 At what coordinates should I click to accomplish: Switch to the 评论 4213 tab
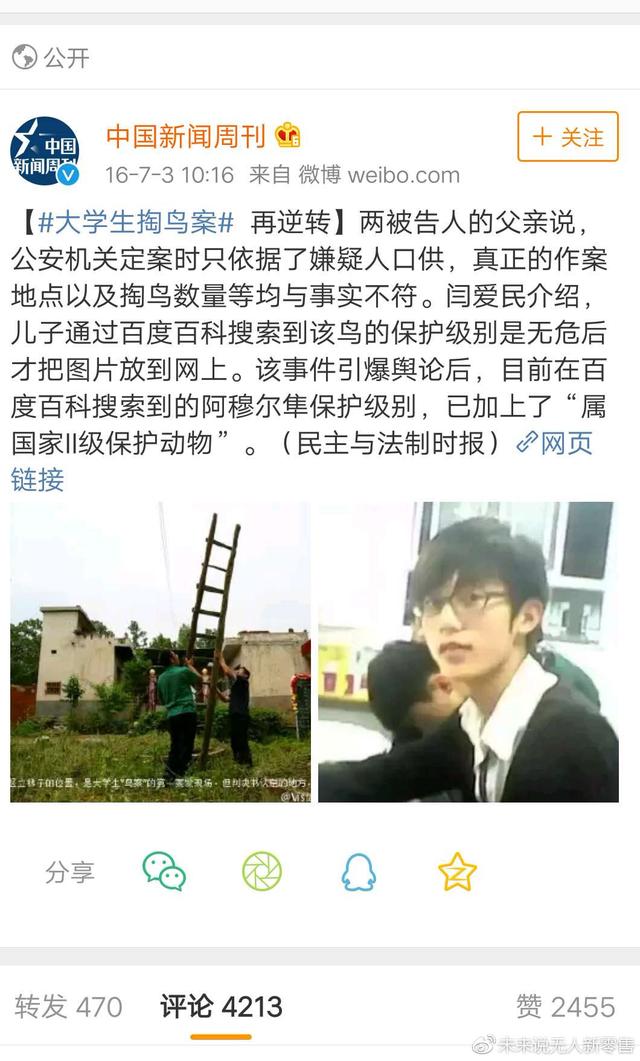click(221, 1006)
